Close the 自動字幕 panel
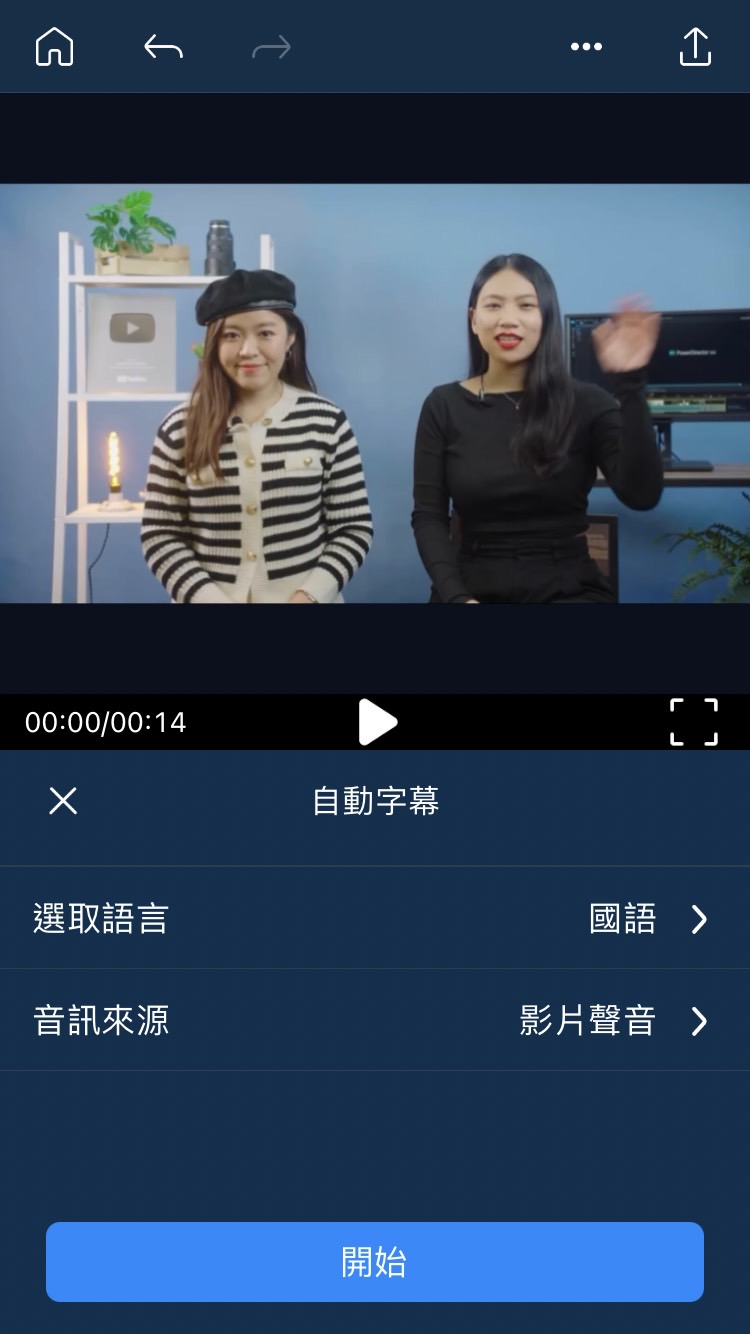This screenshot has width=750, height=1334. (x=62, y=800)
